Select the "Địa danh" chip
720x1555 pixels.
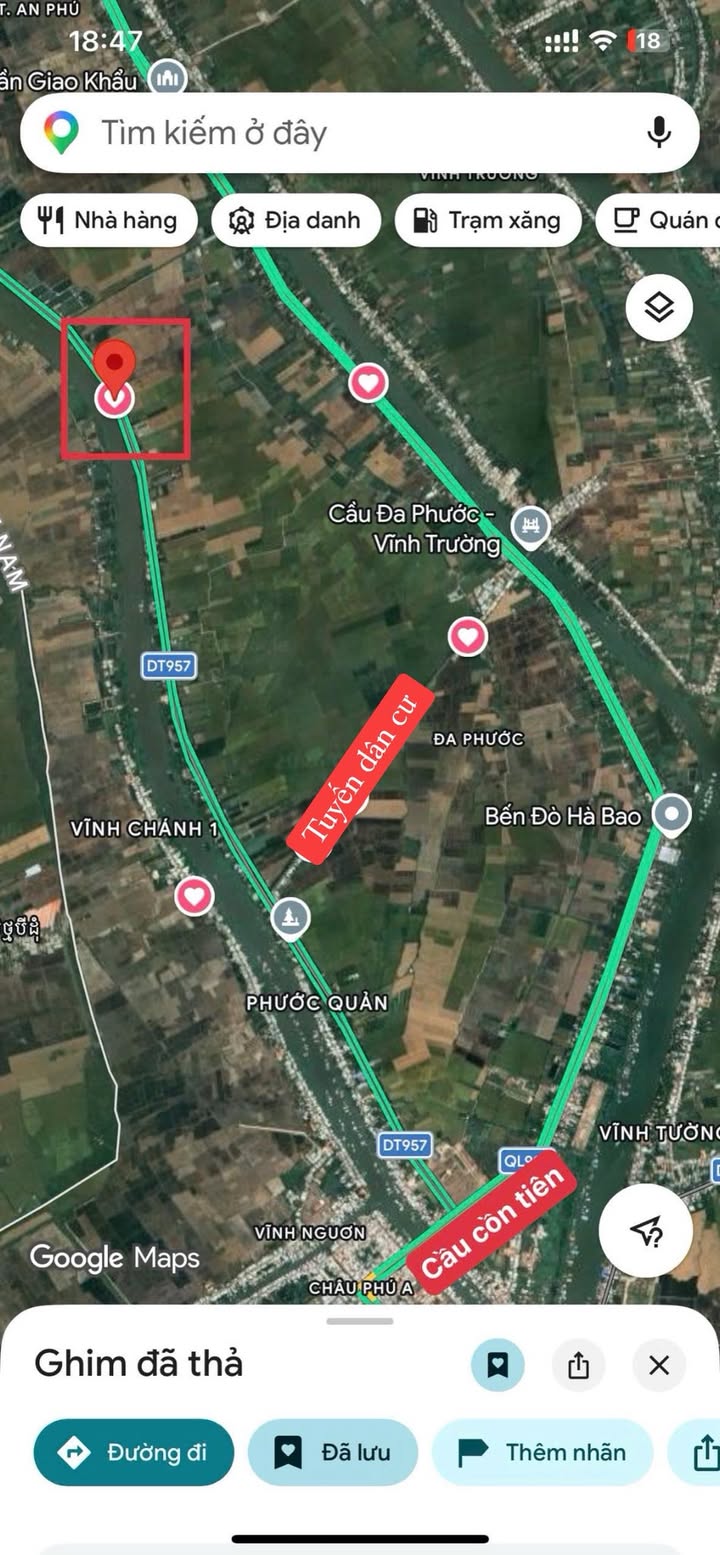click(x=296, y=220)
